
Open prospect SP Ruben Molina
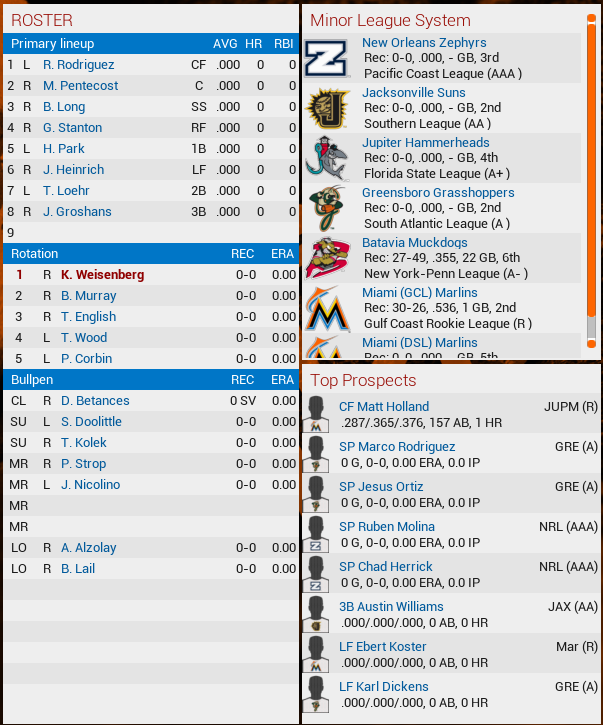pyautogui.click(x=387, y=526)
